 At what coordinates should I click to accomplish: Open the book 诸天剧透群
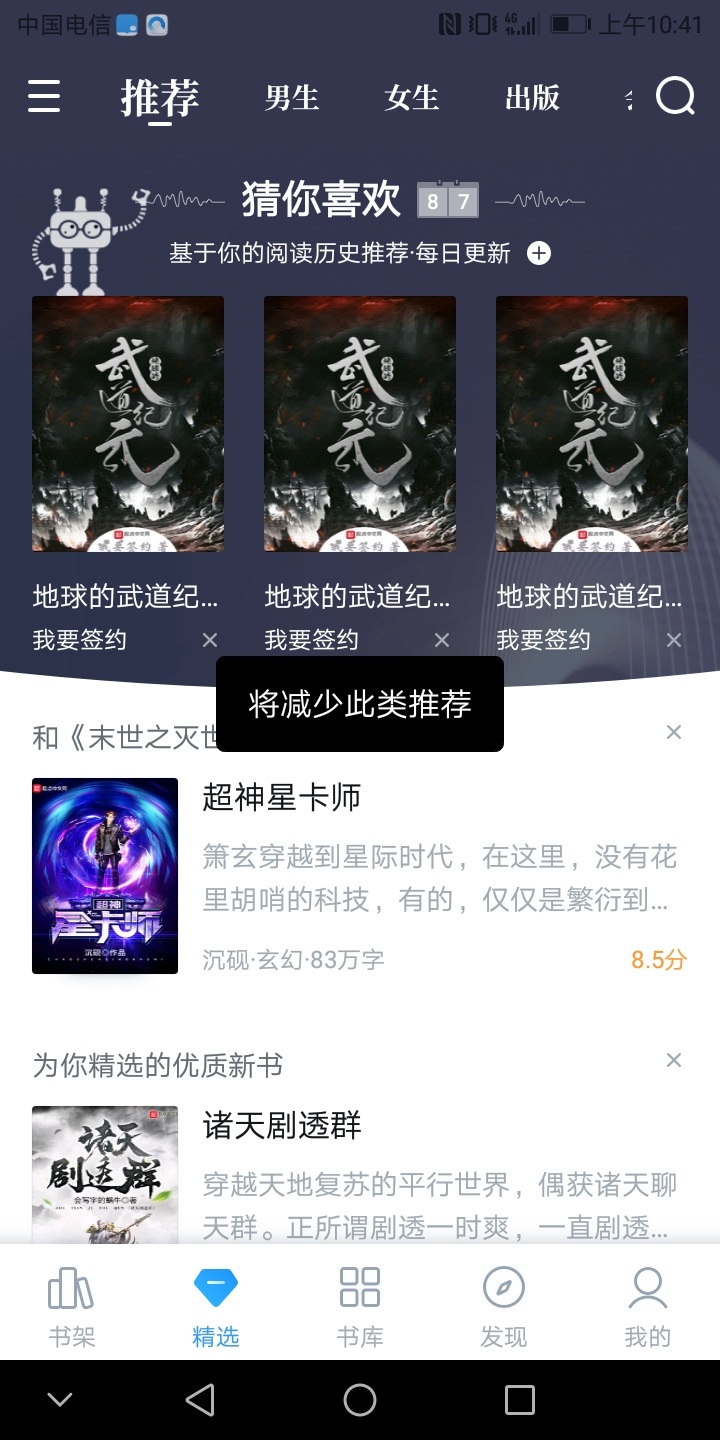pyautogui.click(x=282, y=1126)
